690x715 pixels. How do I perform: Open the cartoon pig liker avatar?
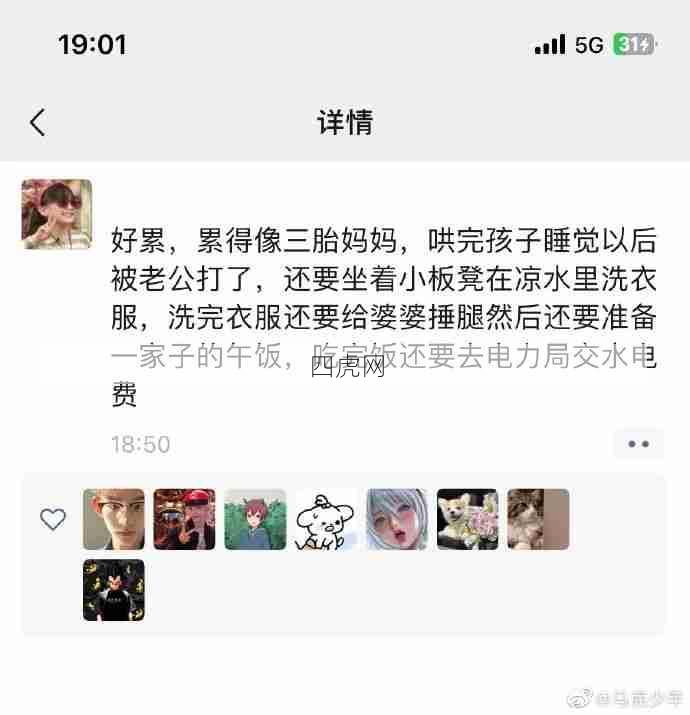point(326,519)
